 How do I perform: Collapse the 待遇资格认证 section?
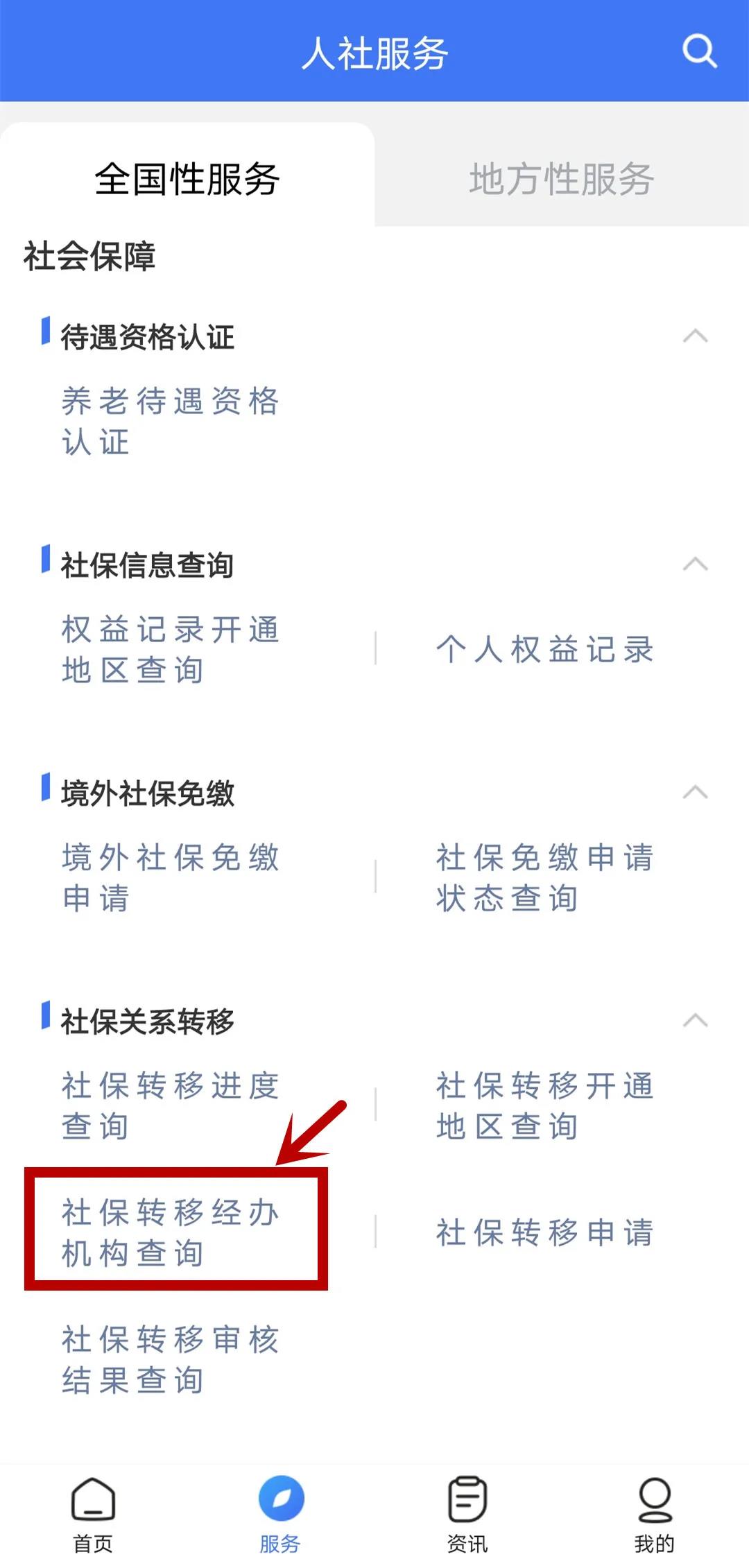tap(695, 337)
